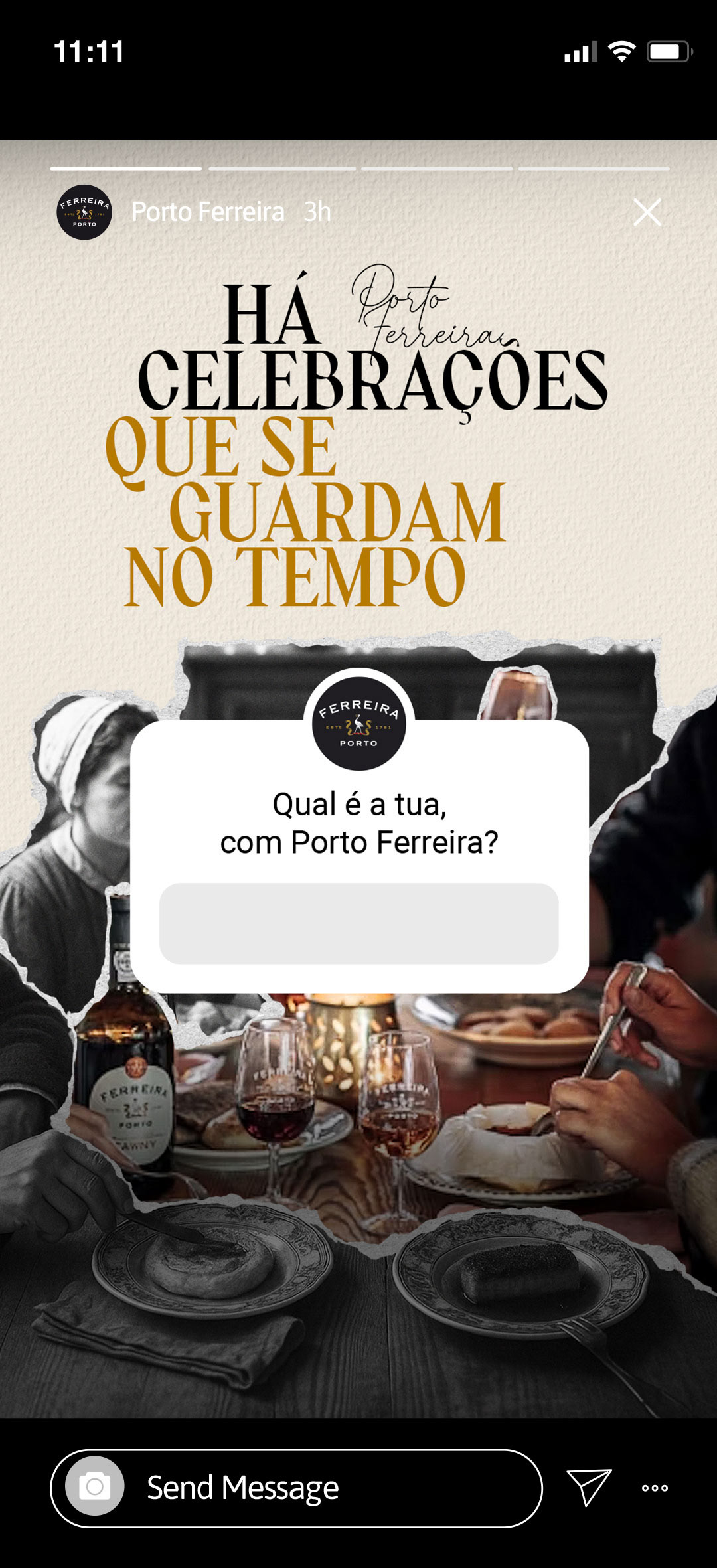The height and width of the screenshot is (1568, 717).
Task: Open the camera in message bar
Action: (95, 1488)
